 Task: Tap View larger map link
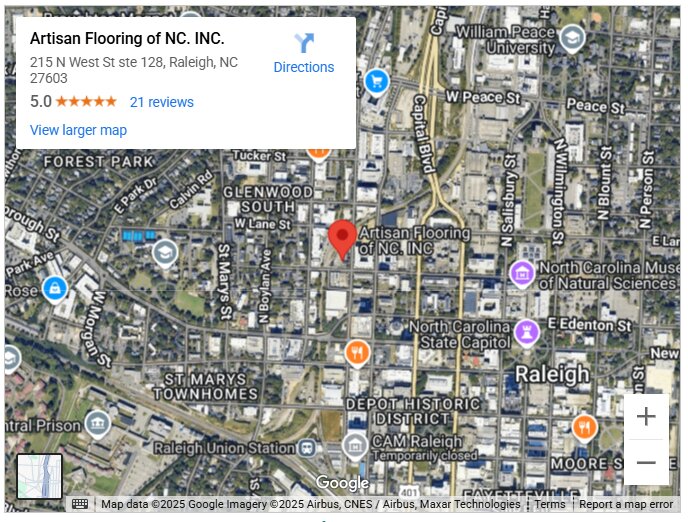(78, 130)
